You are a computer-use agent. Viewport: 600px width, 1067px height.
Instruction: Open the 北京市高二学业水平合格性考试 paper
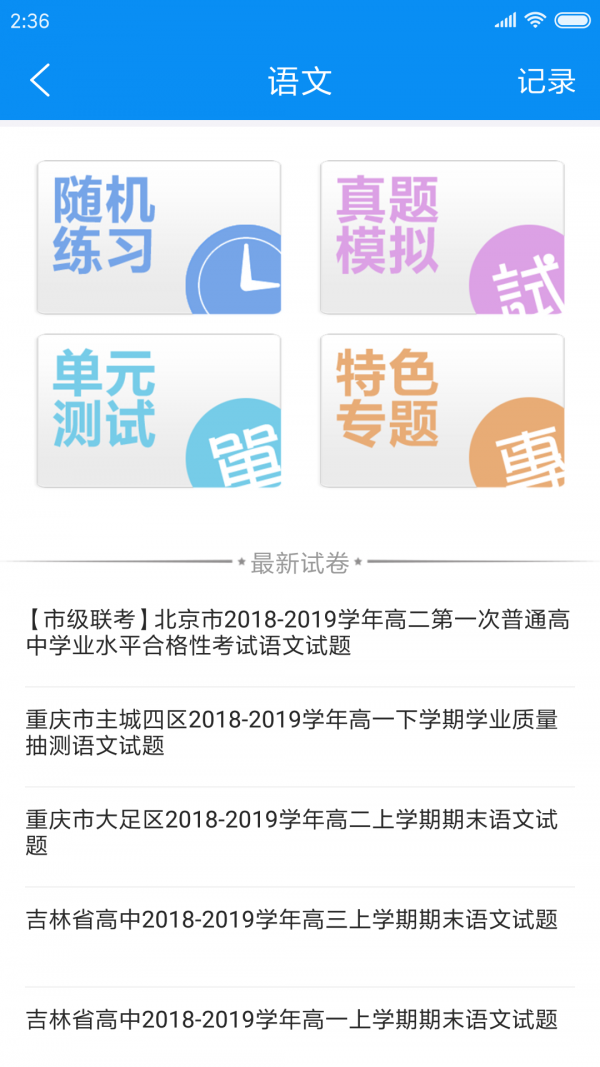click(x=299, y=633)
